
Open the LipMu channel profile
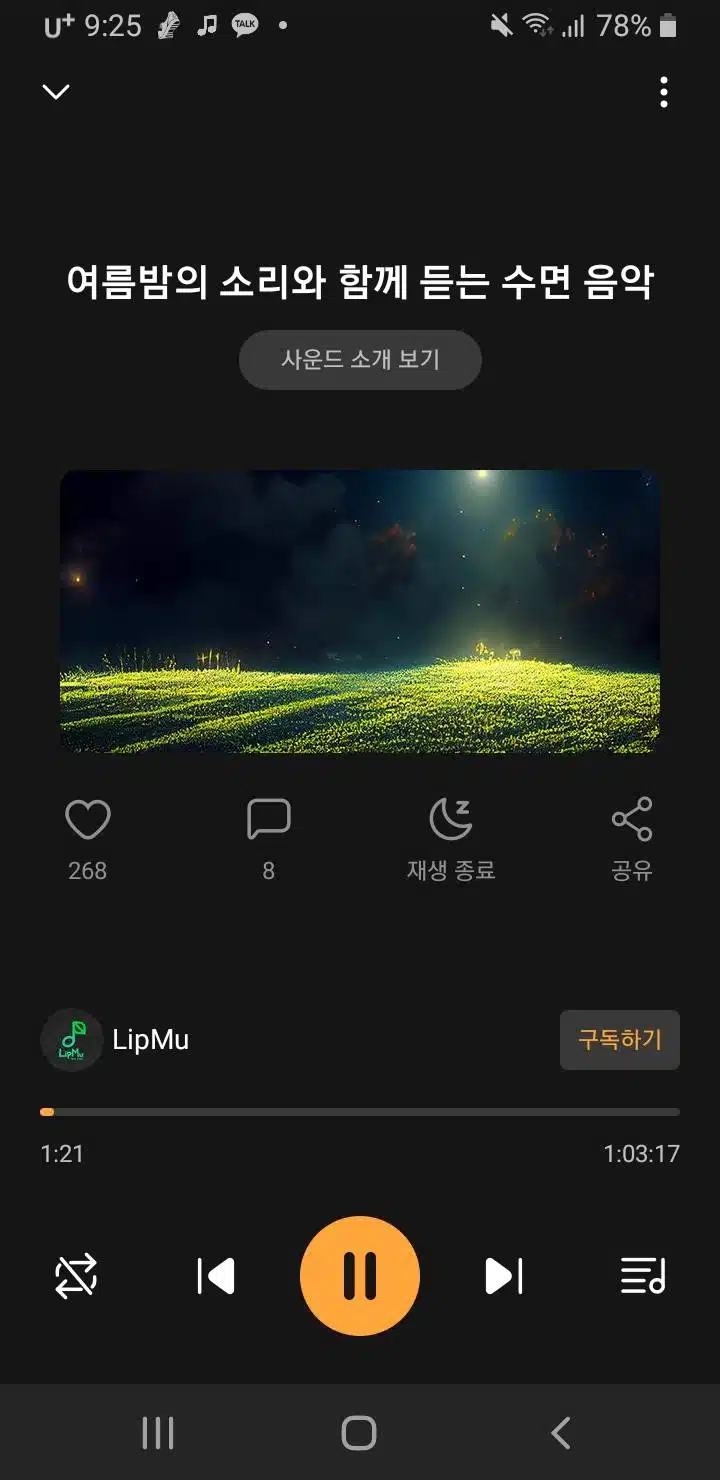pos(115,1040)
